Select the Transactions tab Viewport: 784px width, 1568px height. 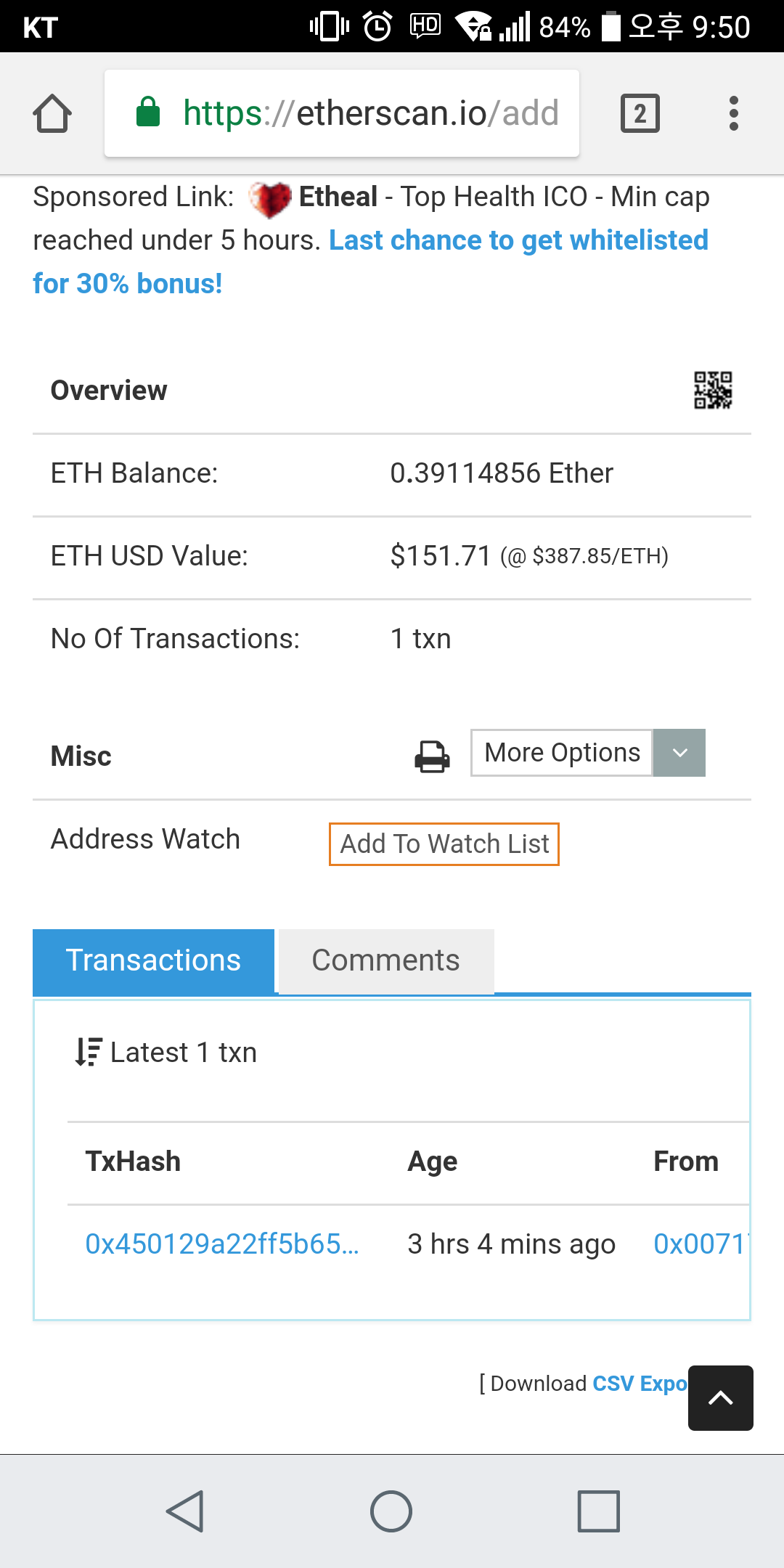(x=153, y=960)
